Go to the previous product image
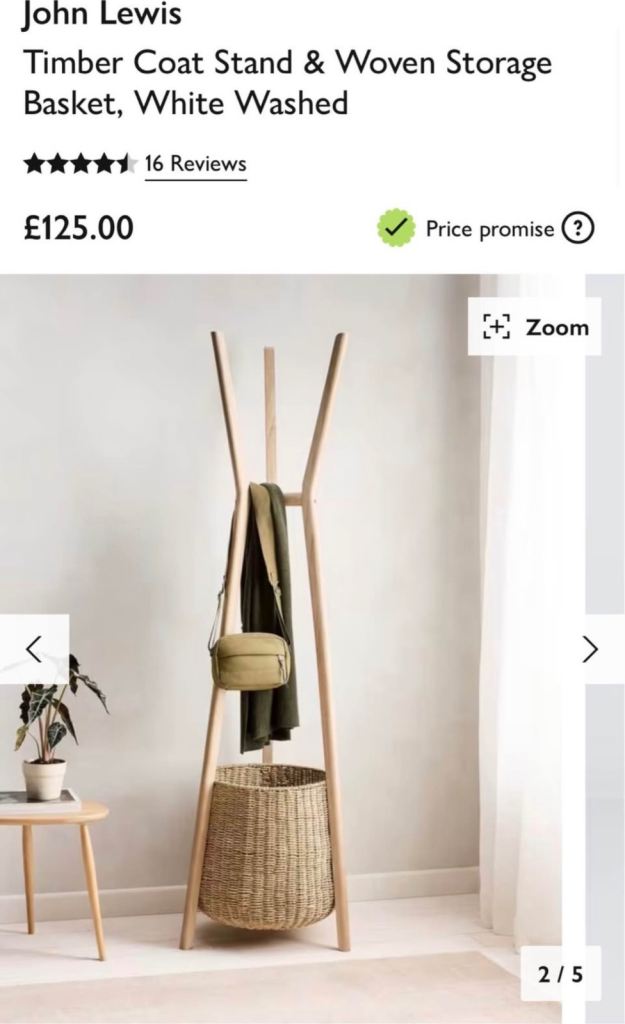This screenshot has height=1024, width=625. [34, 649]
